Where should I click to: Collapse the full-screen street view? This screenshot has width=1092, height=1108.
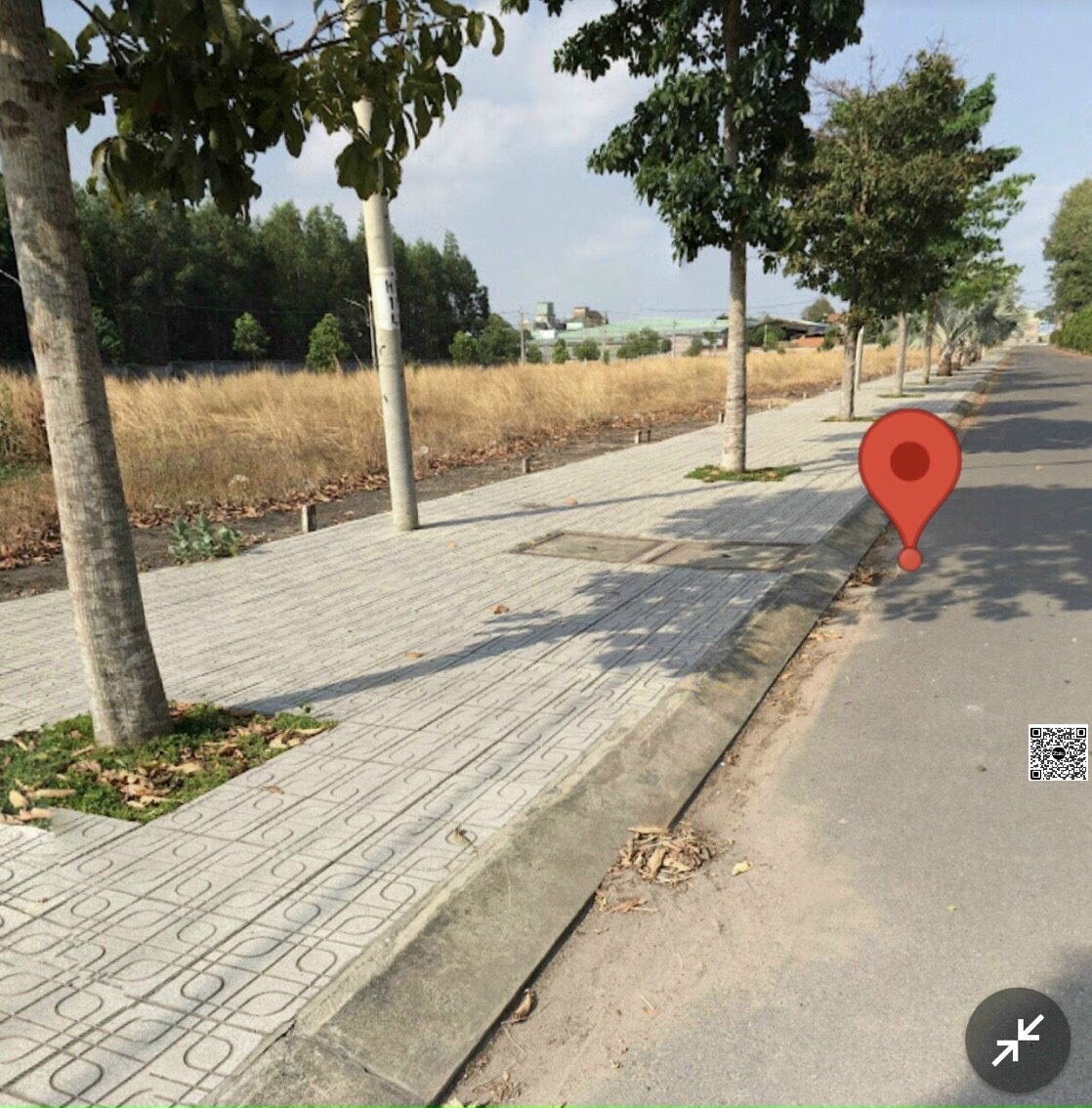pos(1018,1040)
